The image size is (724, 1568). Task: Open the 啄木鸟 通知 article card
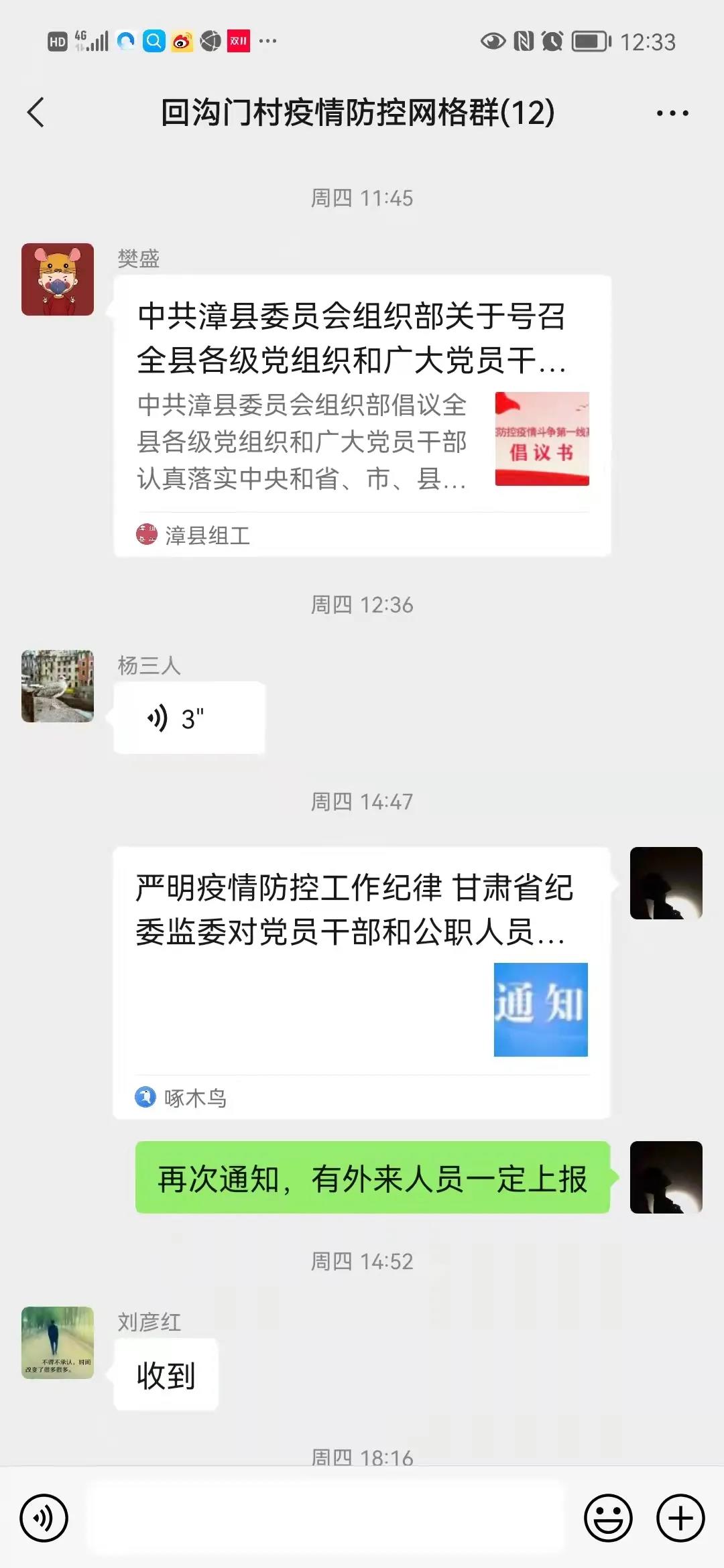362,982
